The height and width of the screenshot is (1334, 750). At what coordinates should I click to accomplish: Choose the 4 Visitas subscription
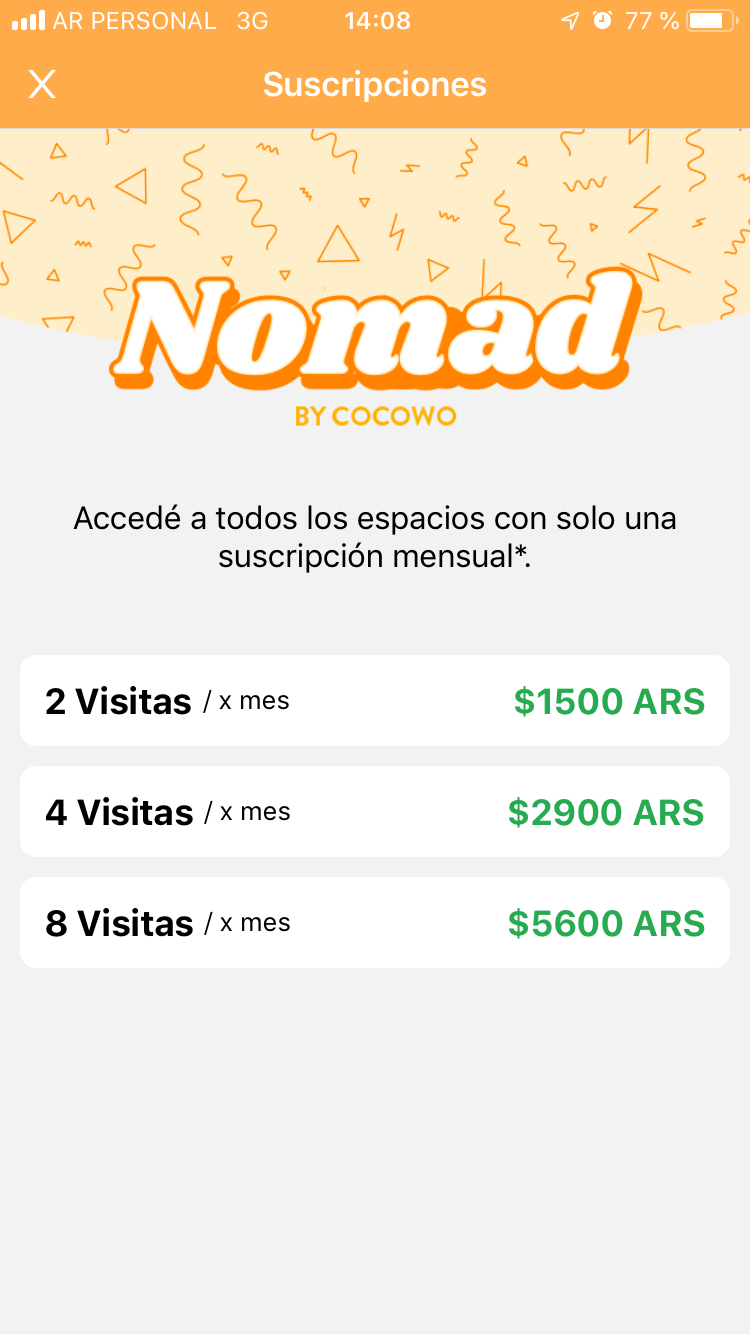375,812
